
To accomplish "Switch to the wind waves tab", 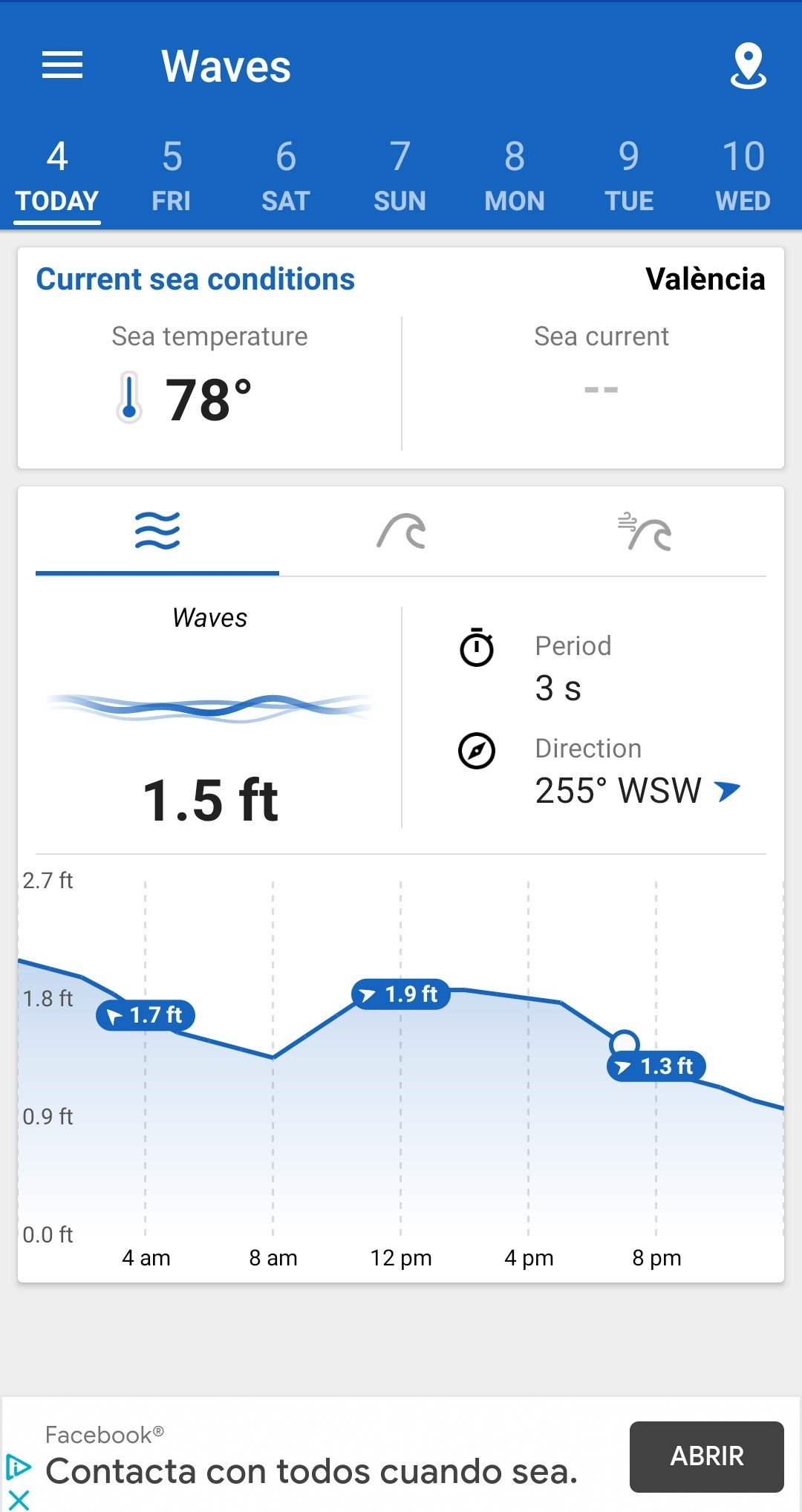I will 645,532.
